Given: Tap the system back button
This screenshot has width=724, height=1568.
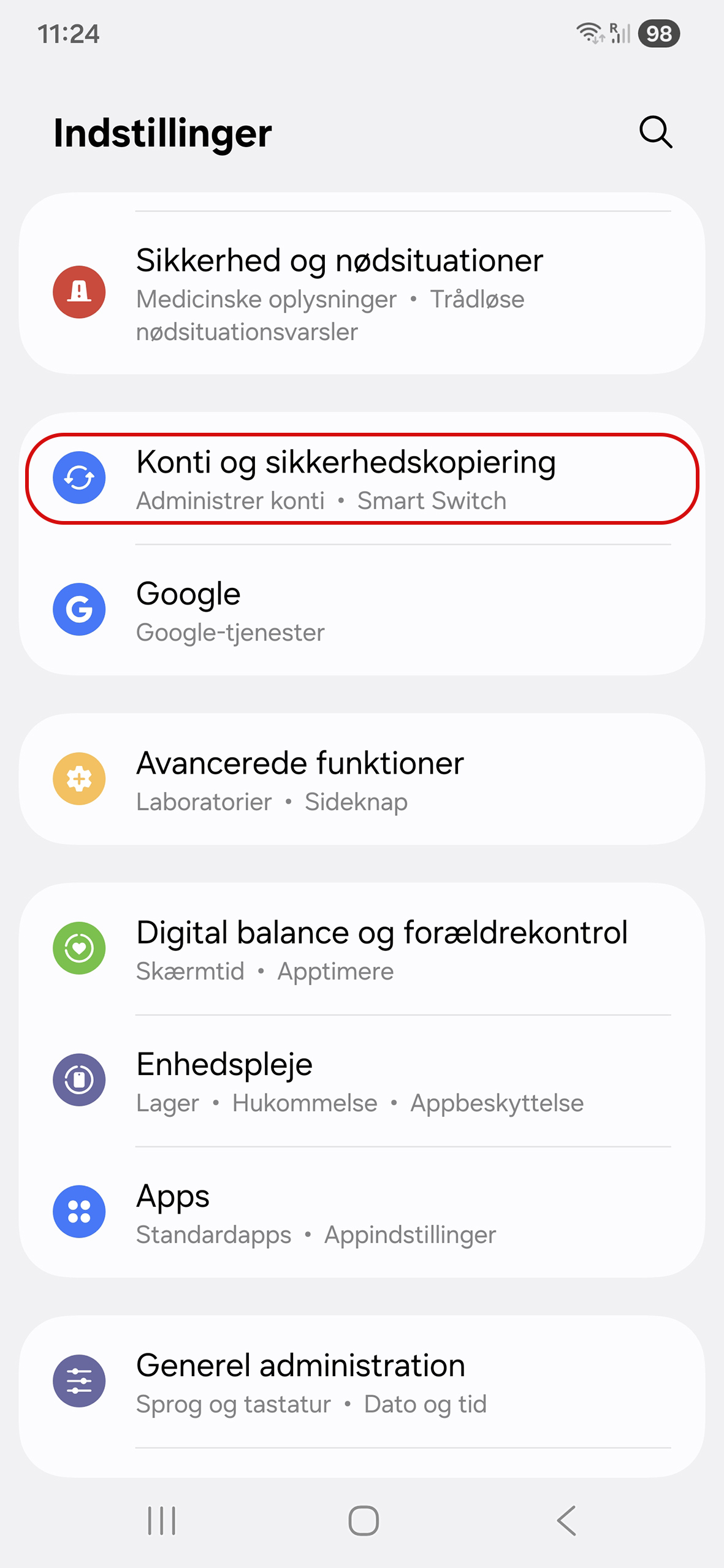Looking at the screenshot, I should [x=566, y=1521].
